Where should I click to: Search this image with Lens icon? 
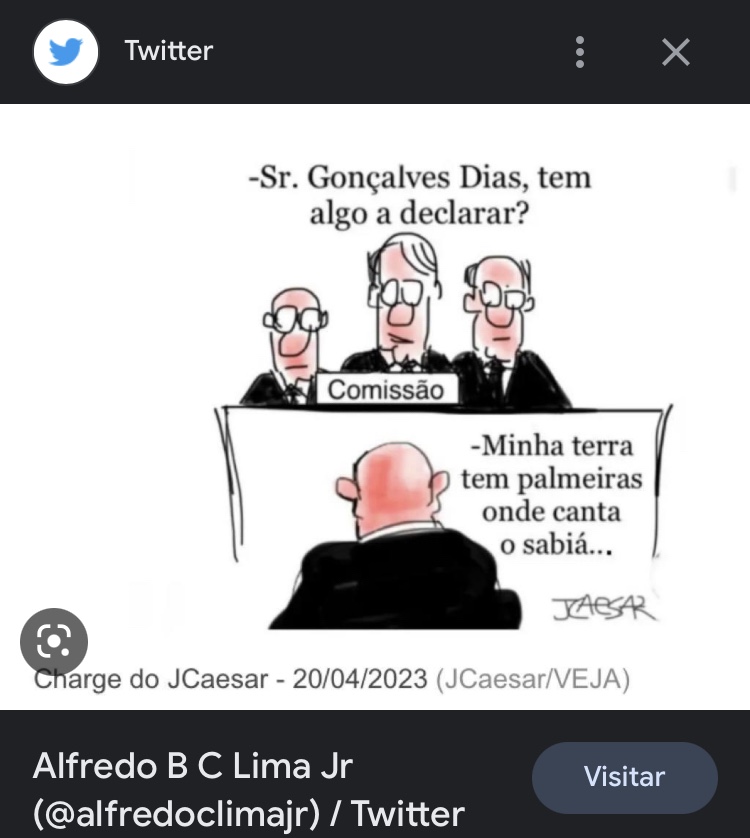pos(54,642)
